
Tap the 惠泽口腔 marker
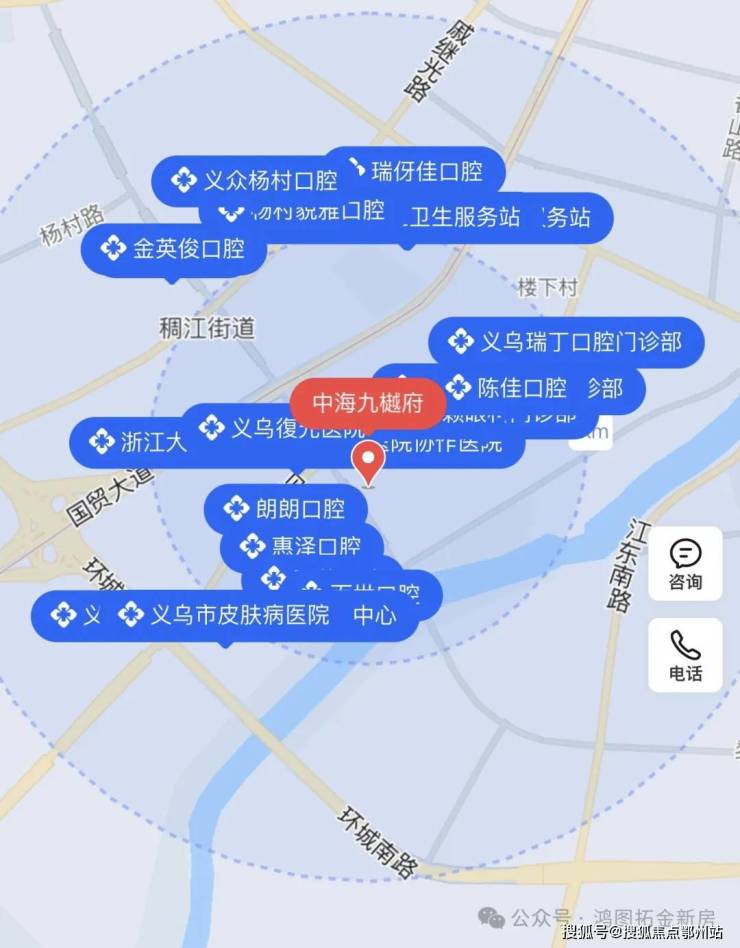[x=301, y=546]
